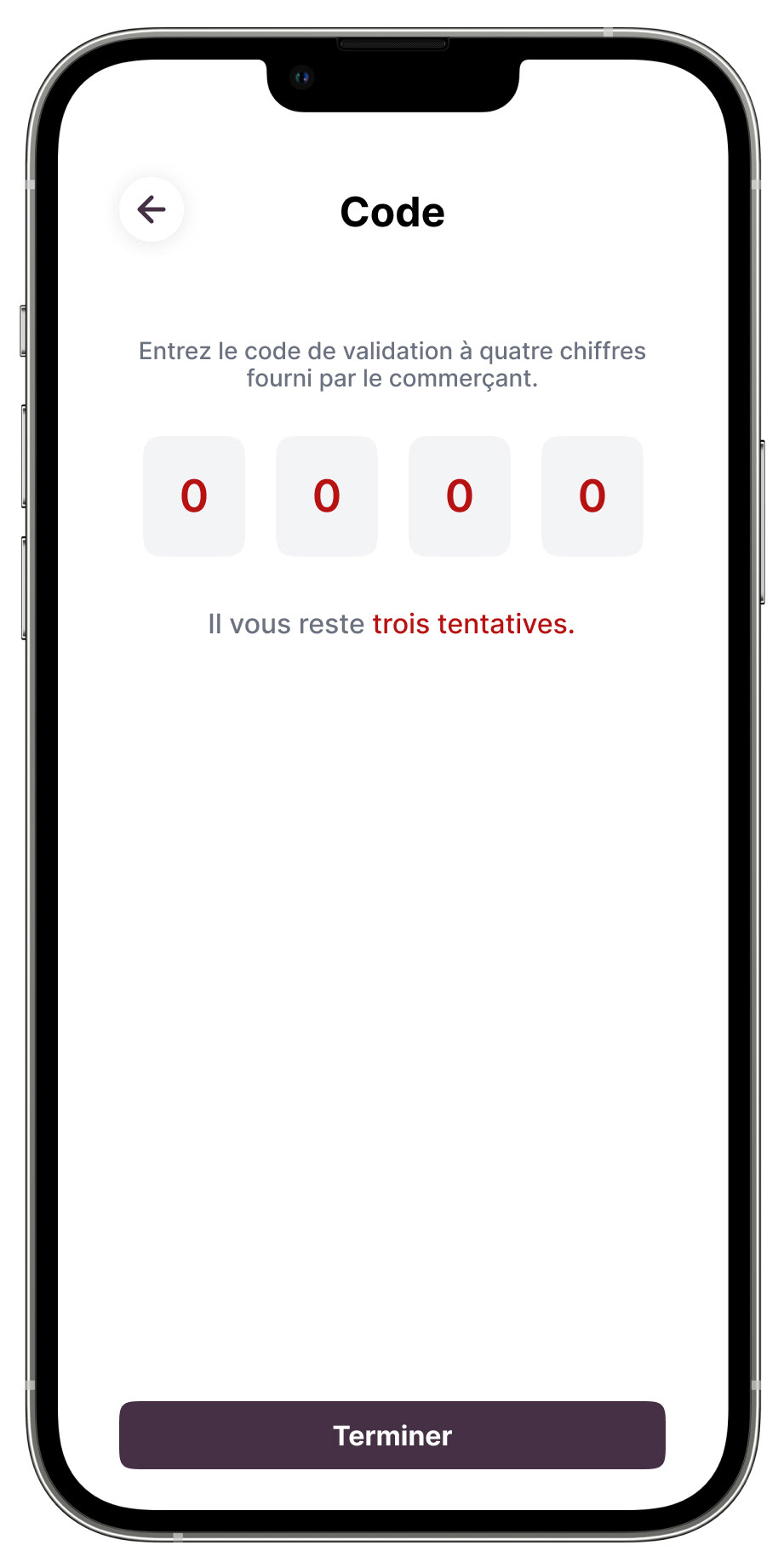Screen dimensions: 784x1568
Task: Tap the first code digit box
Action: (194, 496)
